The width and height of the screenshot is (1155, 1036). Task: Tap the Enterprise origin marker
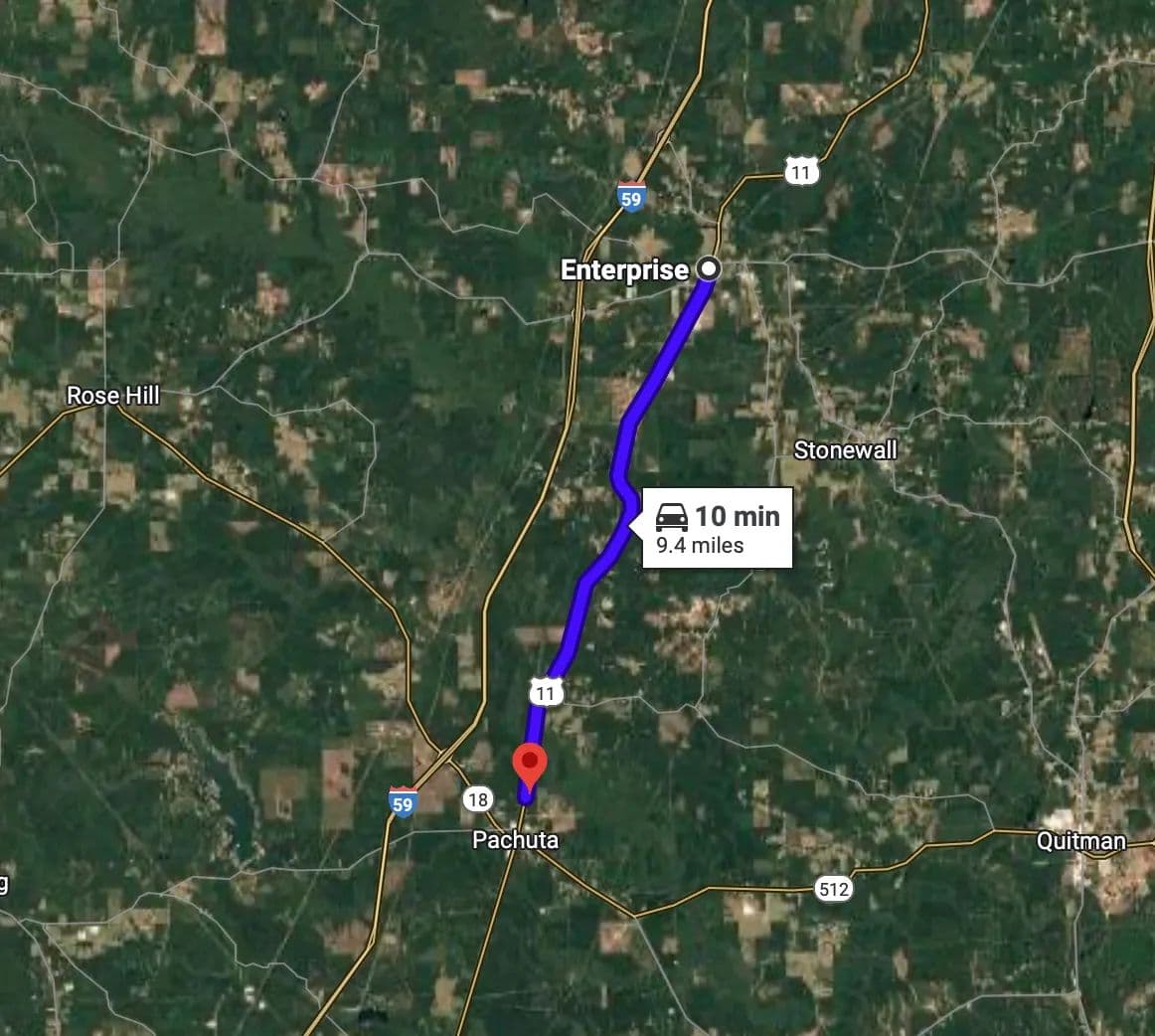tap(709, 268)
